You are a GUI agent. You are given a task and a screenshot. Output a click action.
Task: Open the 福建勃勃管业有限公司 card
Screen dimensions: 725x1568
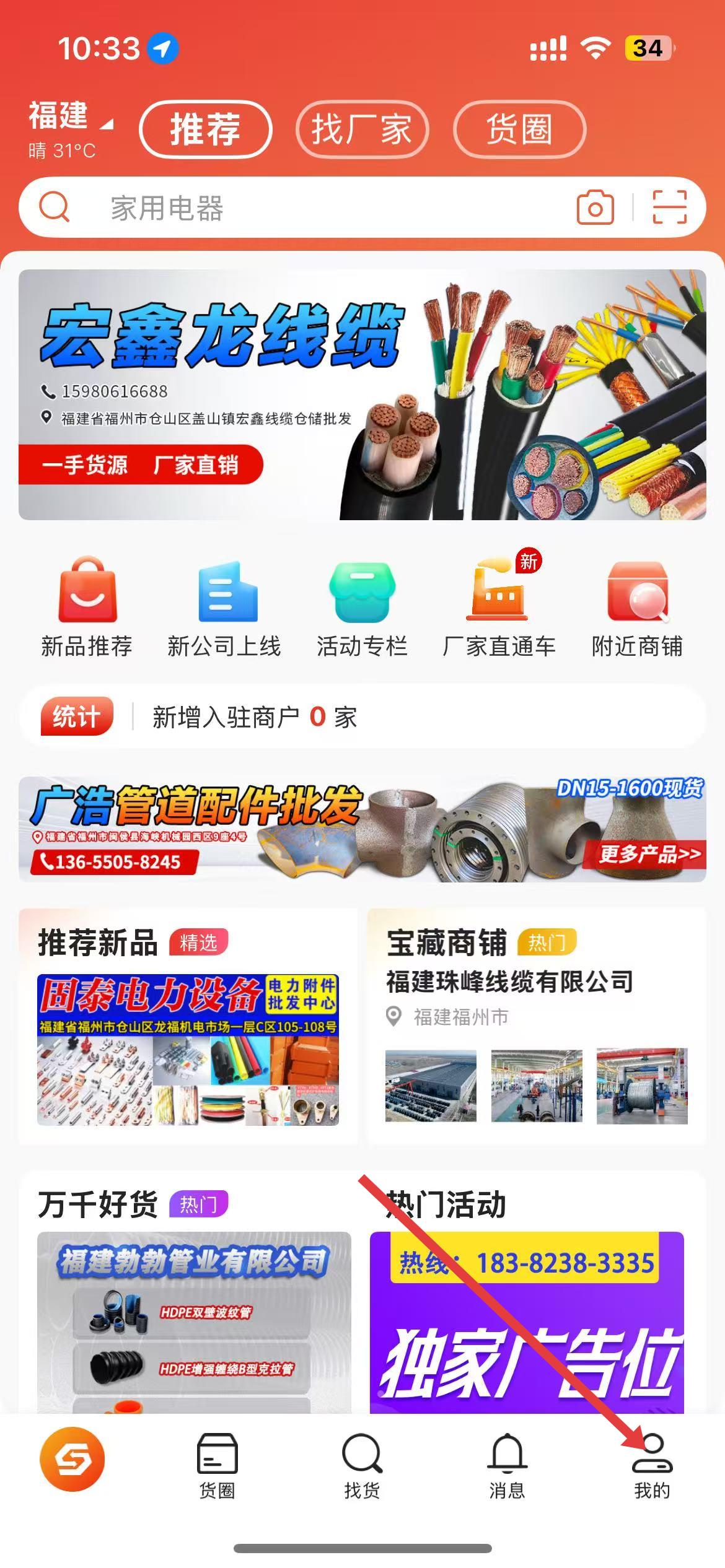pyautogui.click(x=193, y=1319)
